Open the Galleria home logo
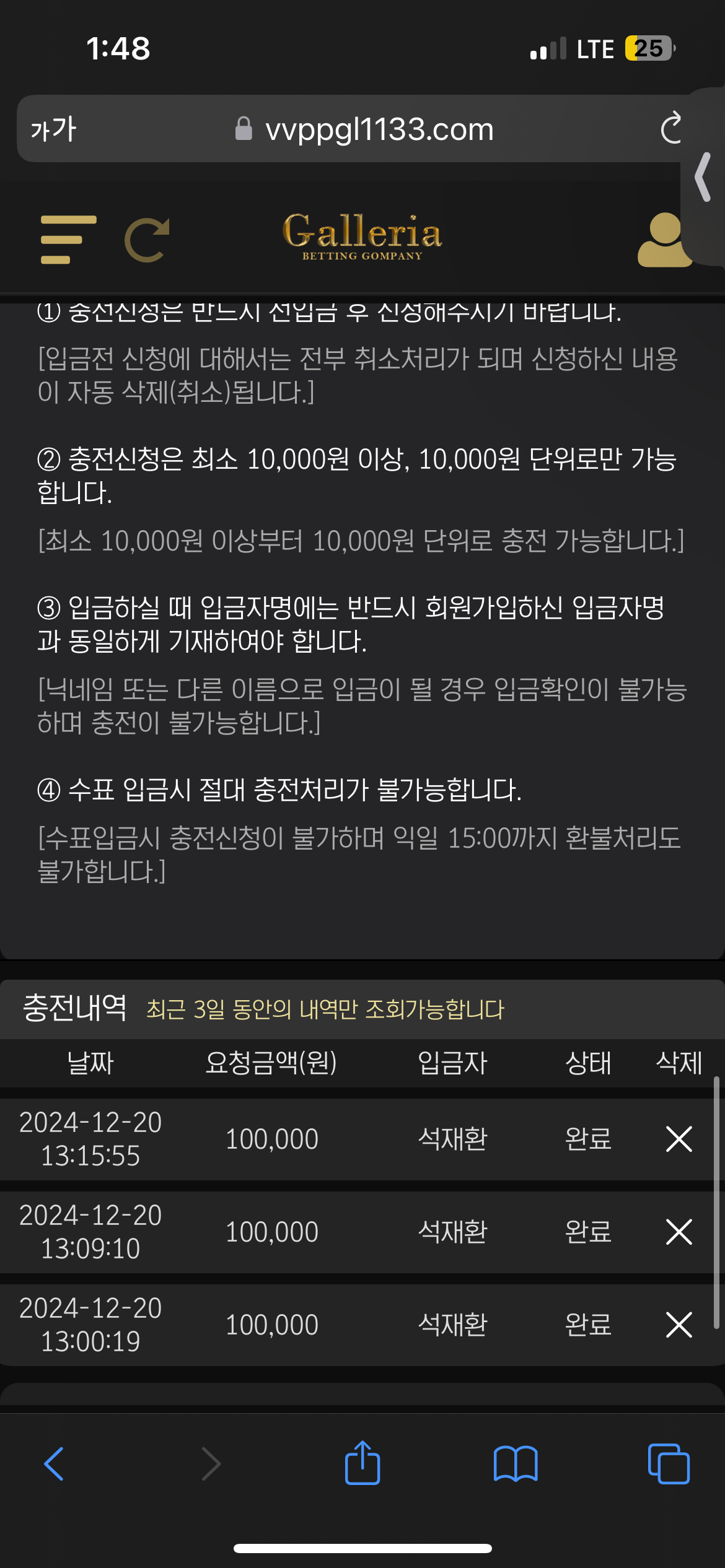 pos(362,237)
